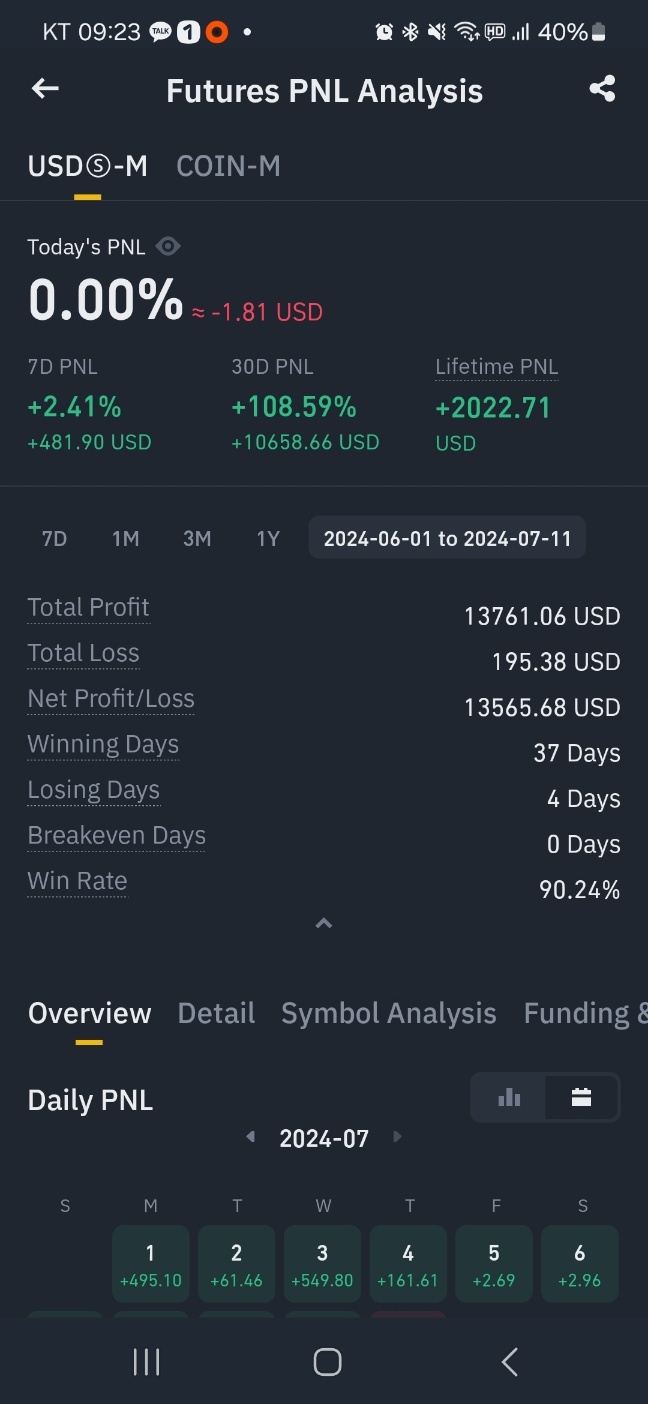This screenshot has height=1404, width=648.
Task: Switch to the COIN-M tab
Action: click(228, 166)
